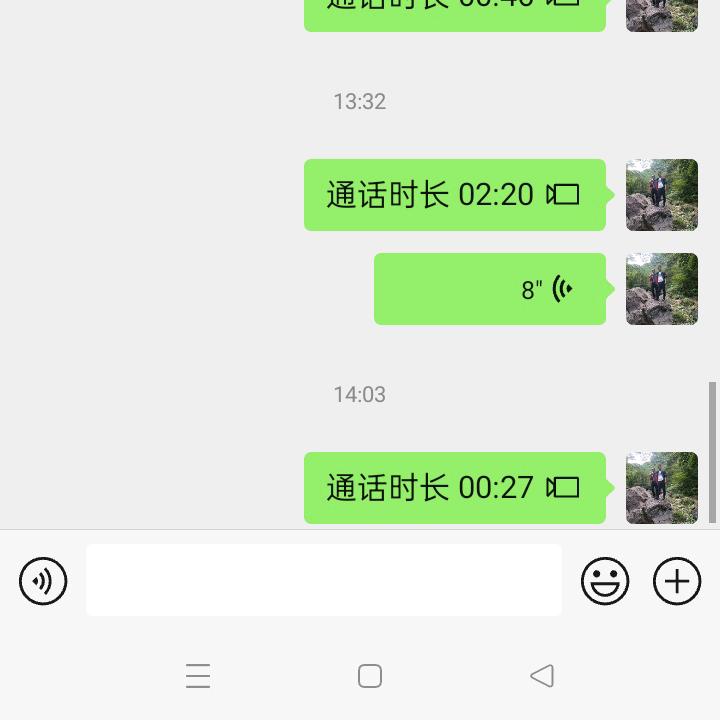
Task: Switch to voice message input
Action: tap(43, 581)
